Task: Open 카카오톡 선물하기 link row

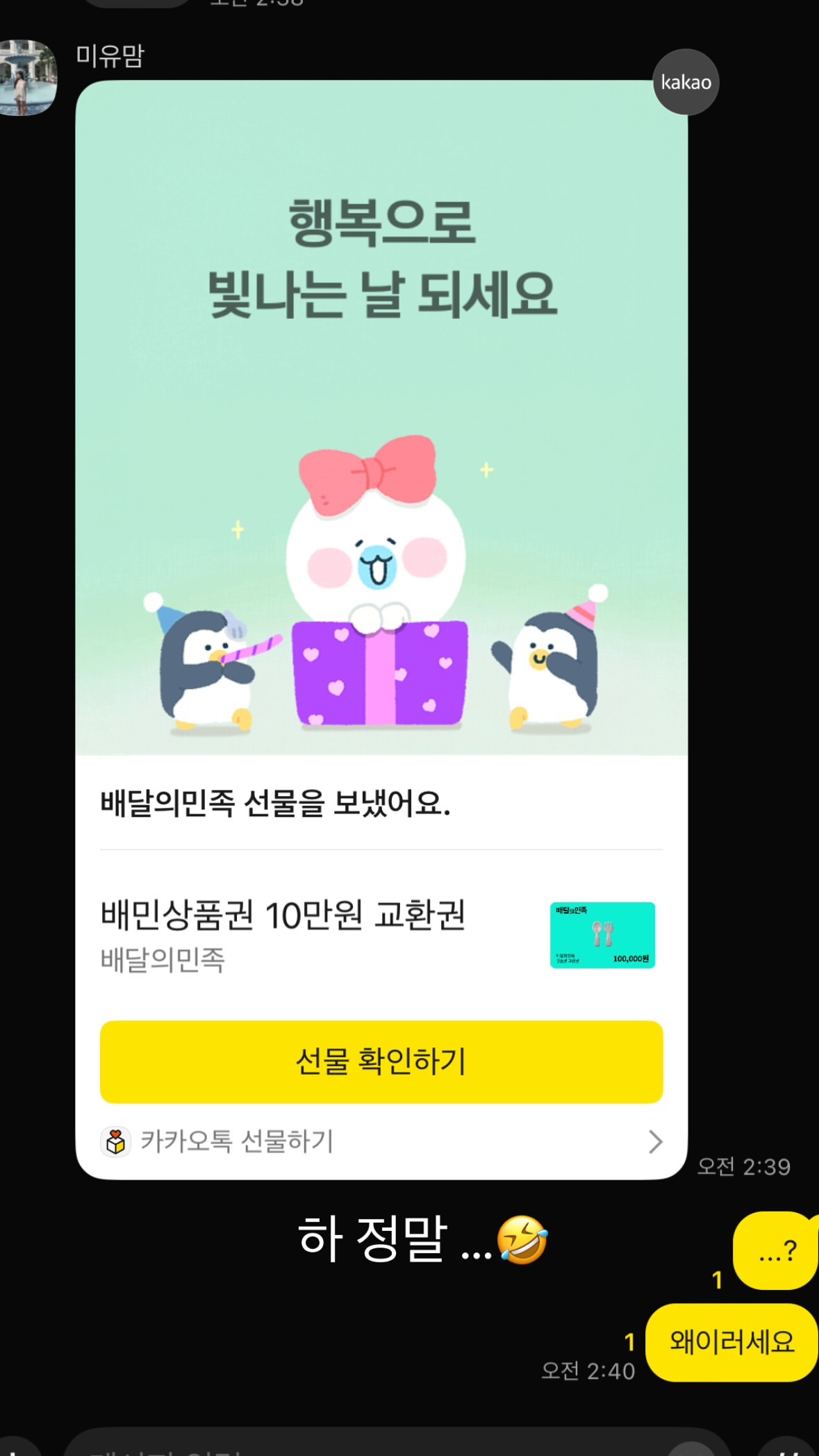Action: pyautogui.click(x=381, y=1141)
